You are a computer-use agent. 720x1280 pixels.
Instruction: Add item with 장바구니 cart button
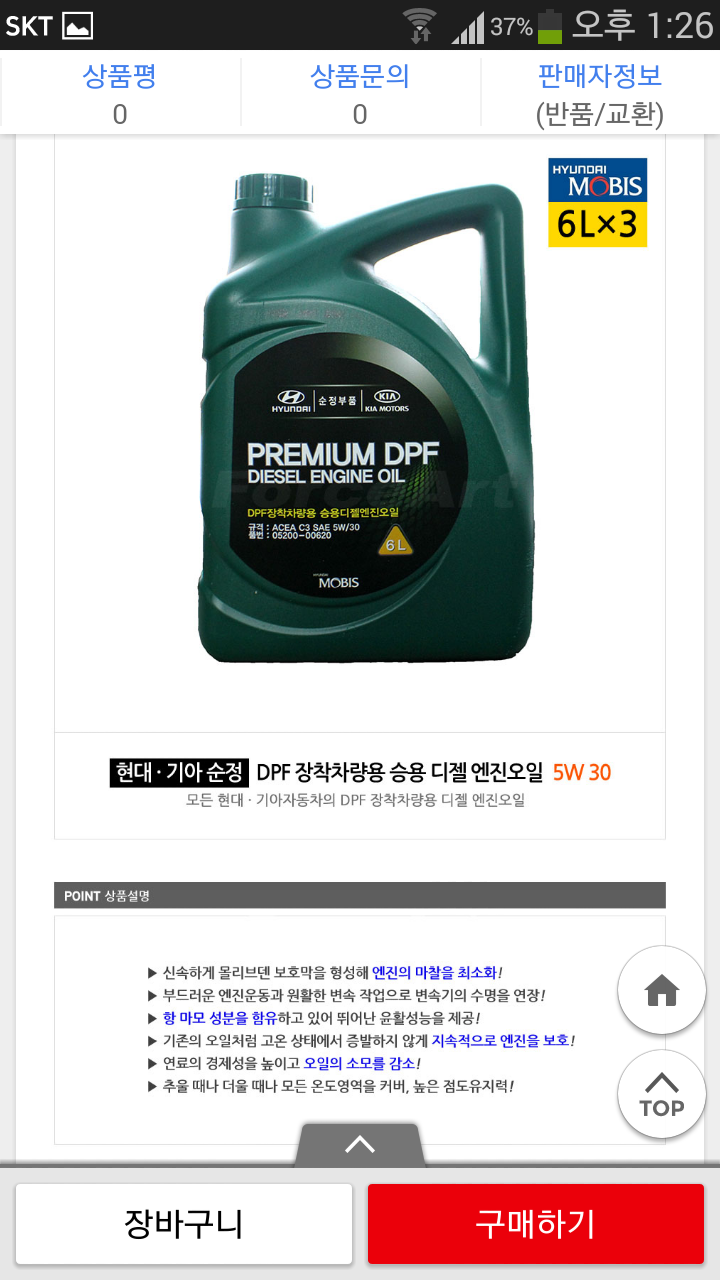tap(184, 1224)
